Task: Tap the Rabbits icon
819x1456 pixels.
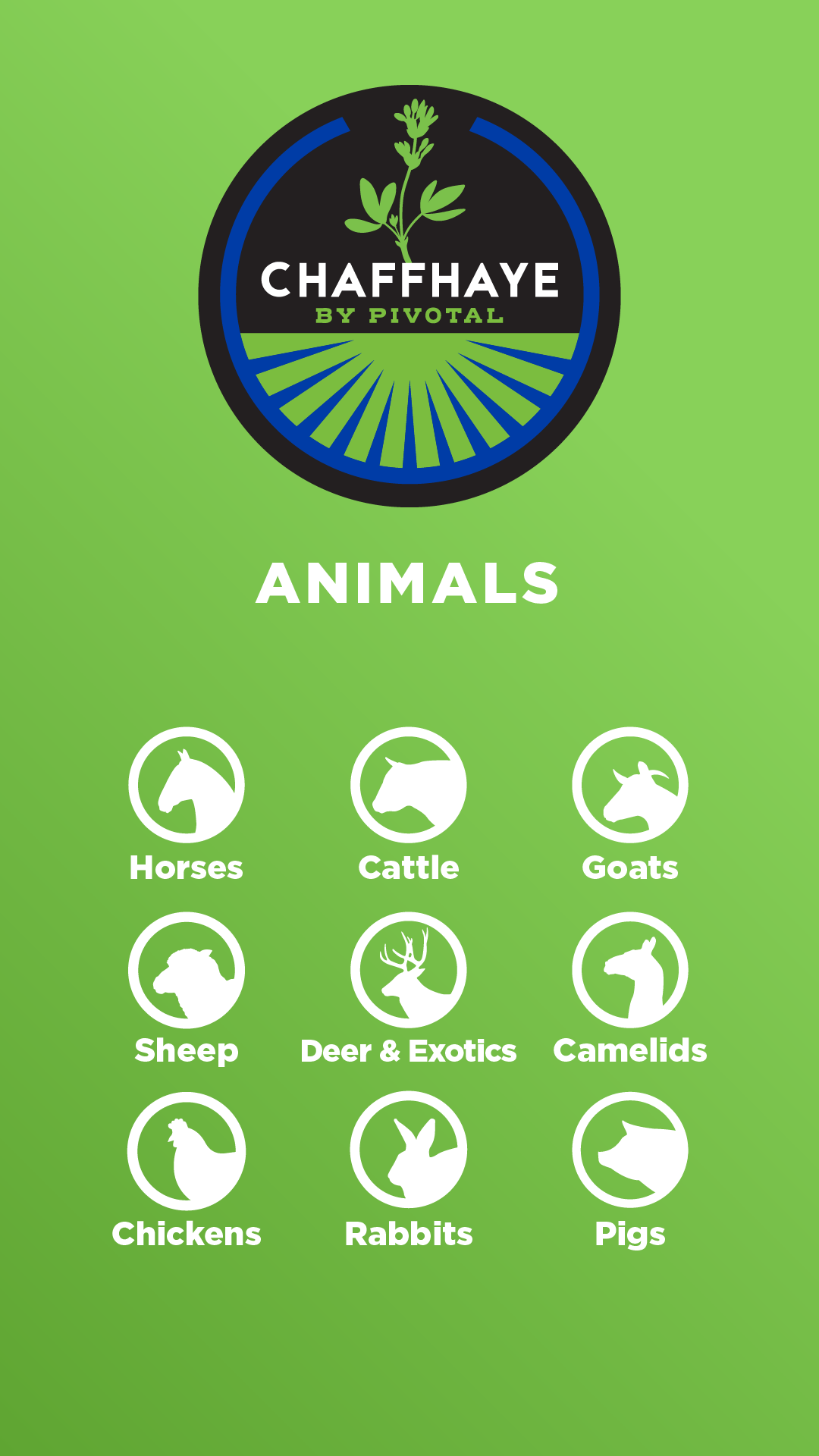Action: (409, 1150)
